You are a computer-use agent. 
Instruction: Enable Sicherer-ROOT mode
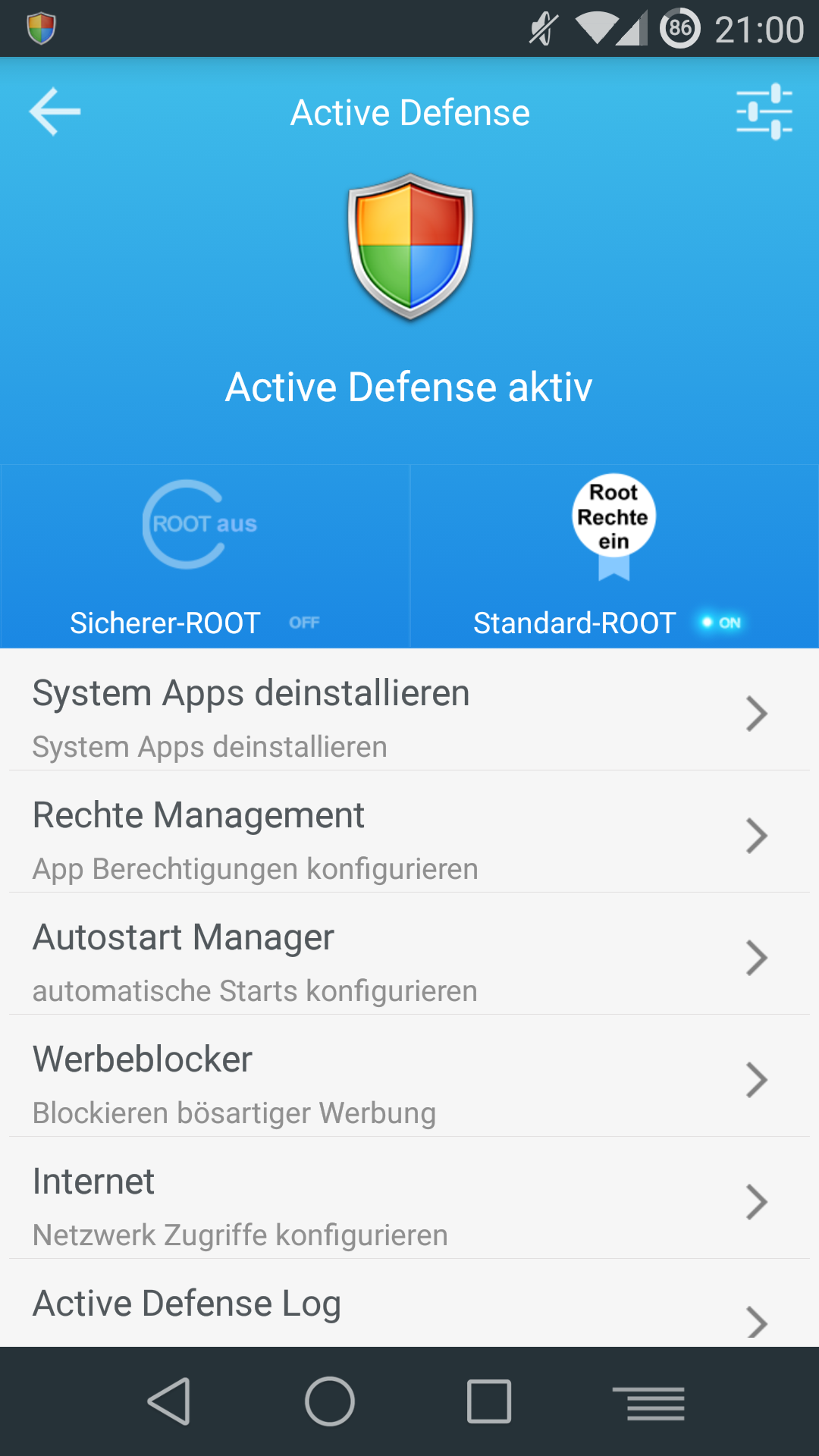[205, 557]
